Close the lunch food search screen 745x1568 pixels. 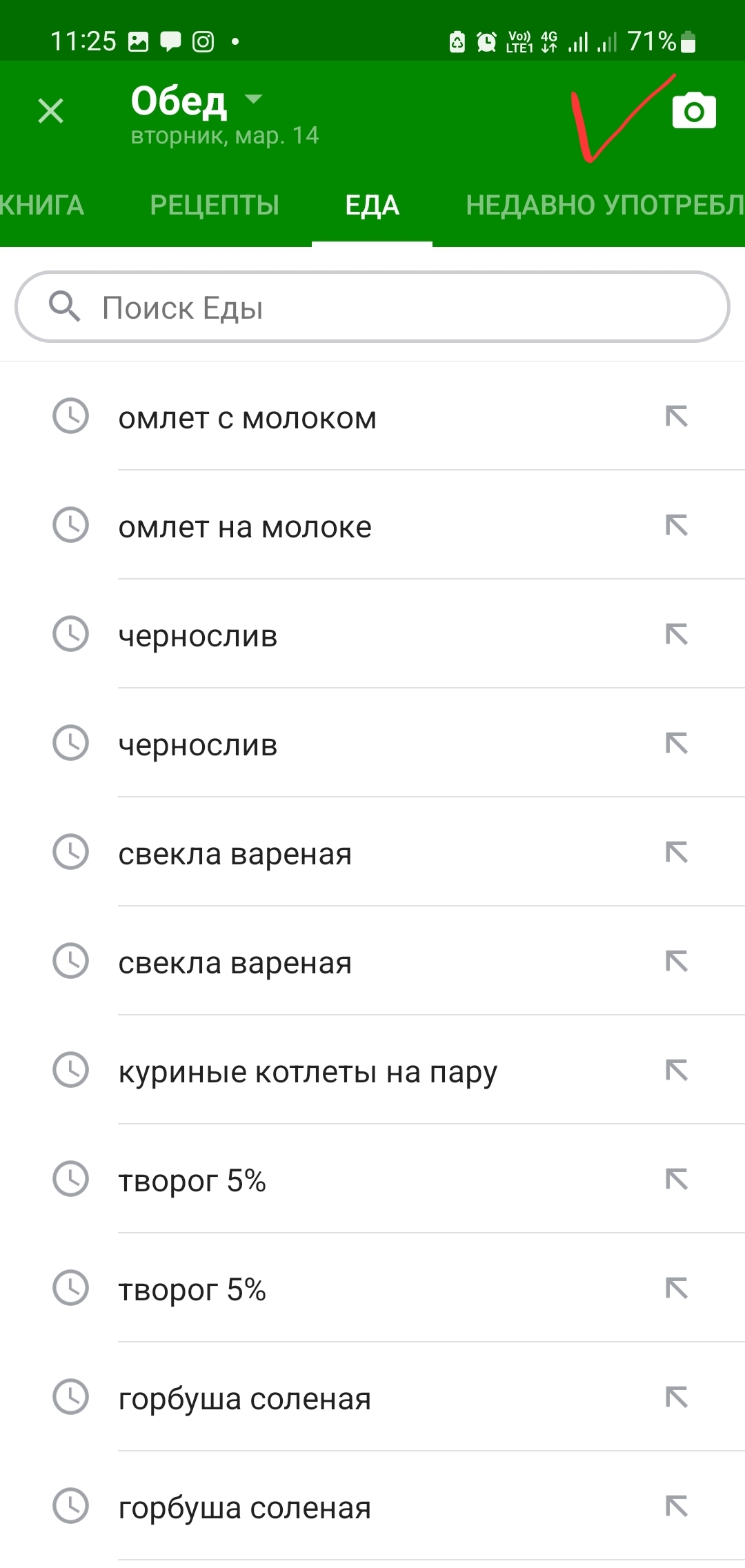point(50,110)
